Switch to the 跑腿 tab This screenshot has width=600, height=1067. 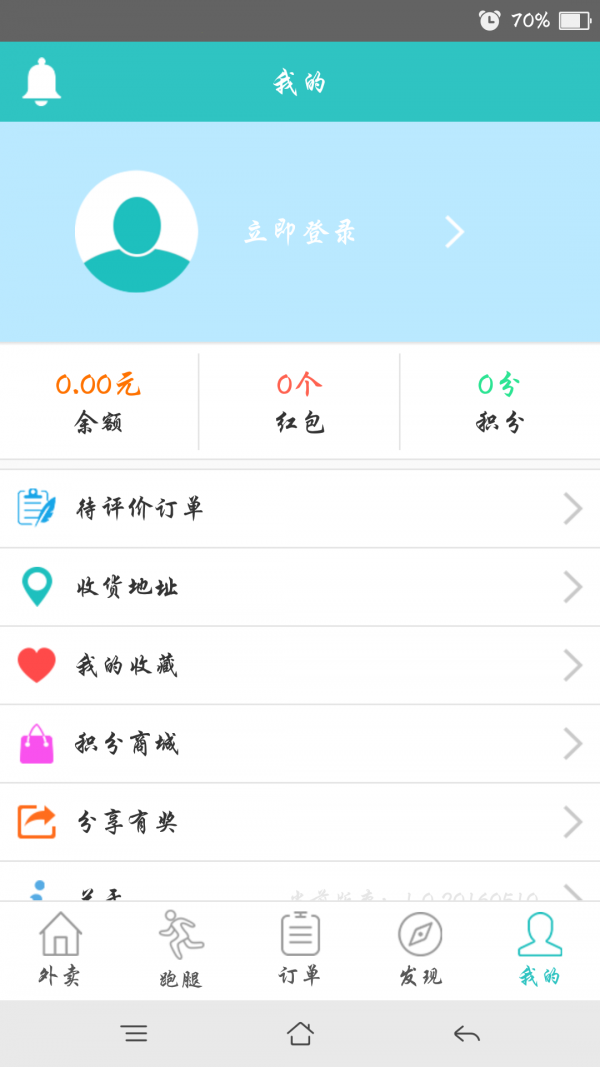[x=180, y=950]
